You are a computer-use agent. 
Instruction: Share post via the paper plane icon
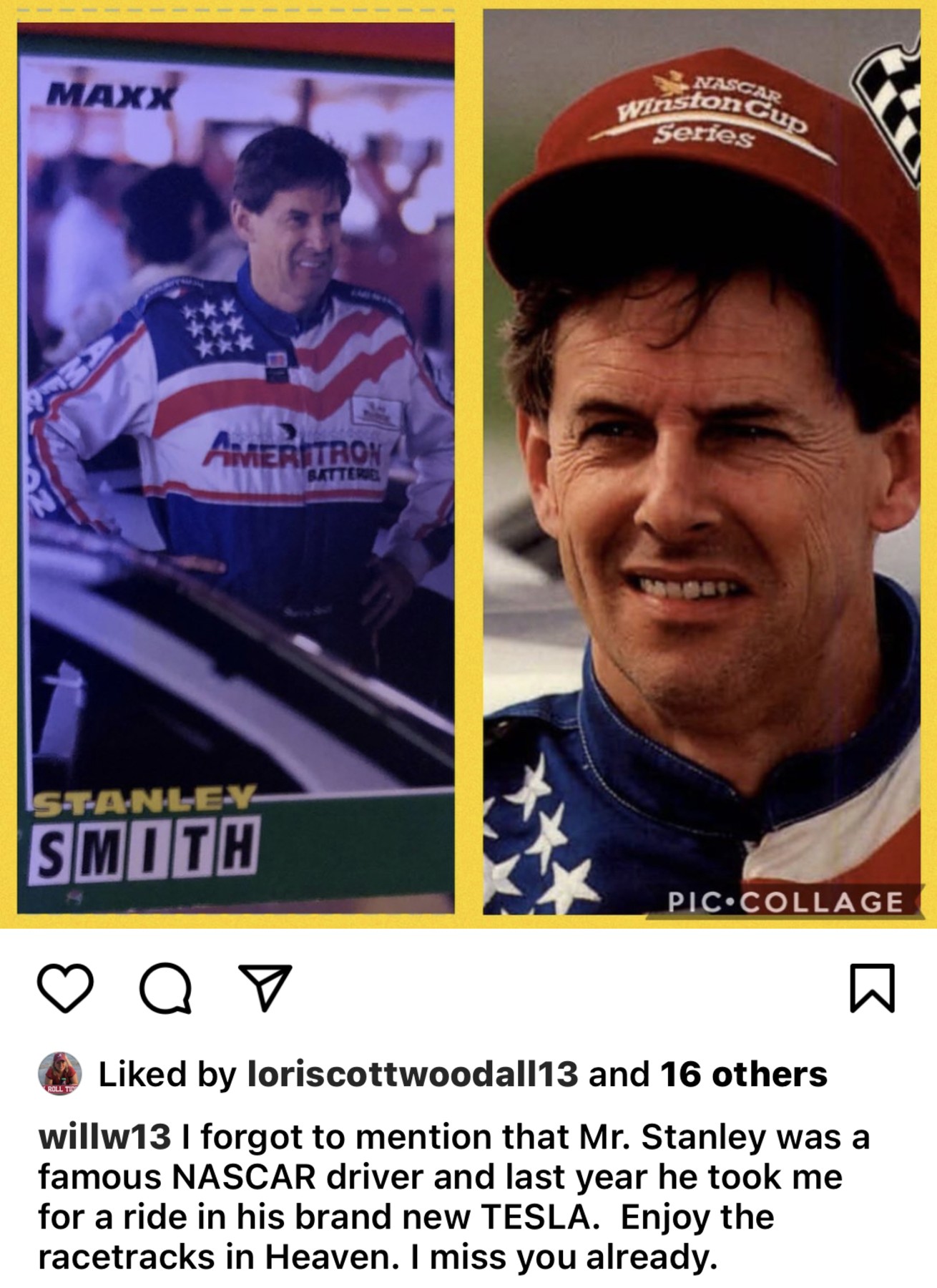point(265,987)
